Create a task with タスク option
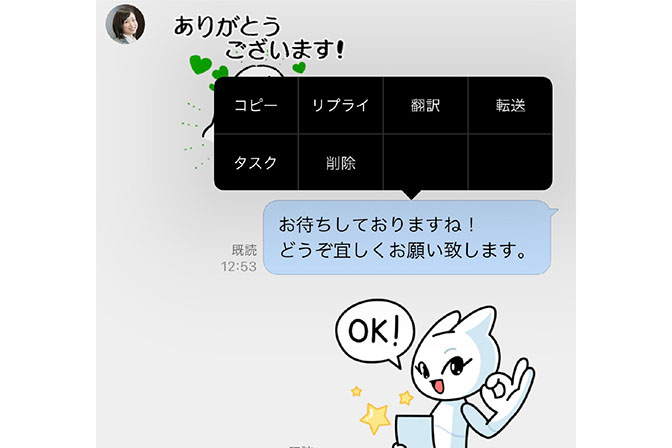This screenshot has width=672, height=448. point(255,162)
